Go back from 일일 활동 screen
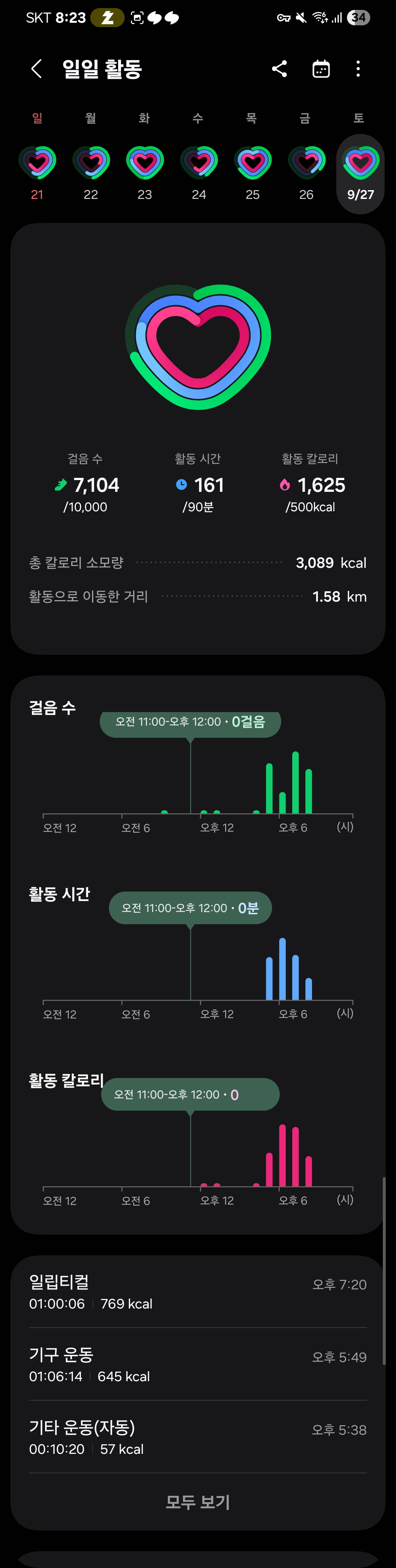396x1568 pixels. (x=37, y=69)
